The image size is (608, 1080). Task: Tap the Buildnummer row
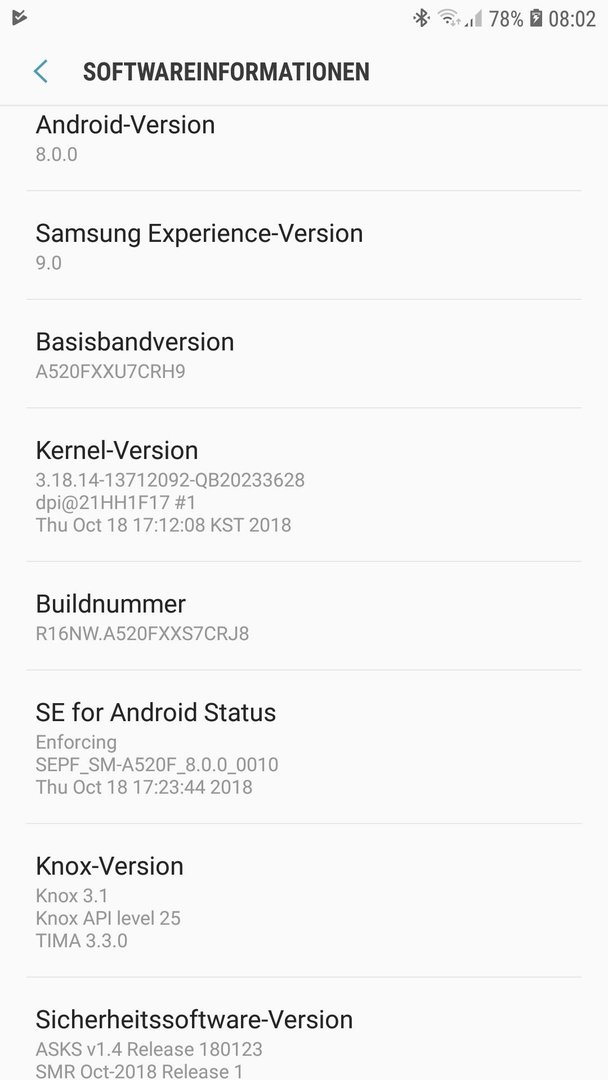click(304, 616)
